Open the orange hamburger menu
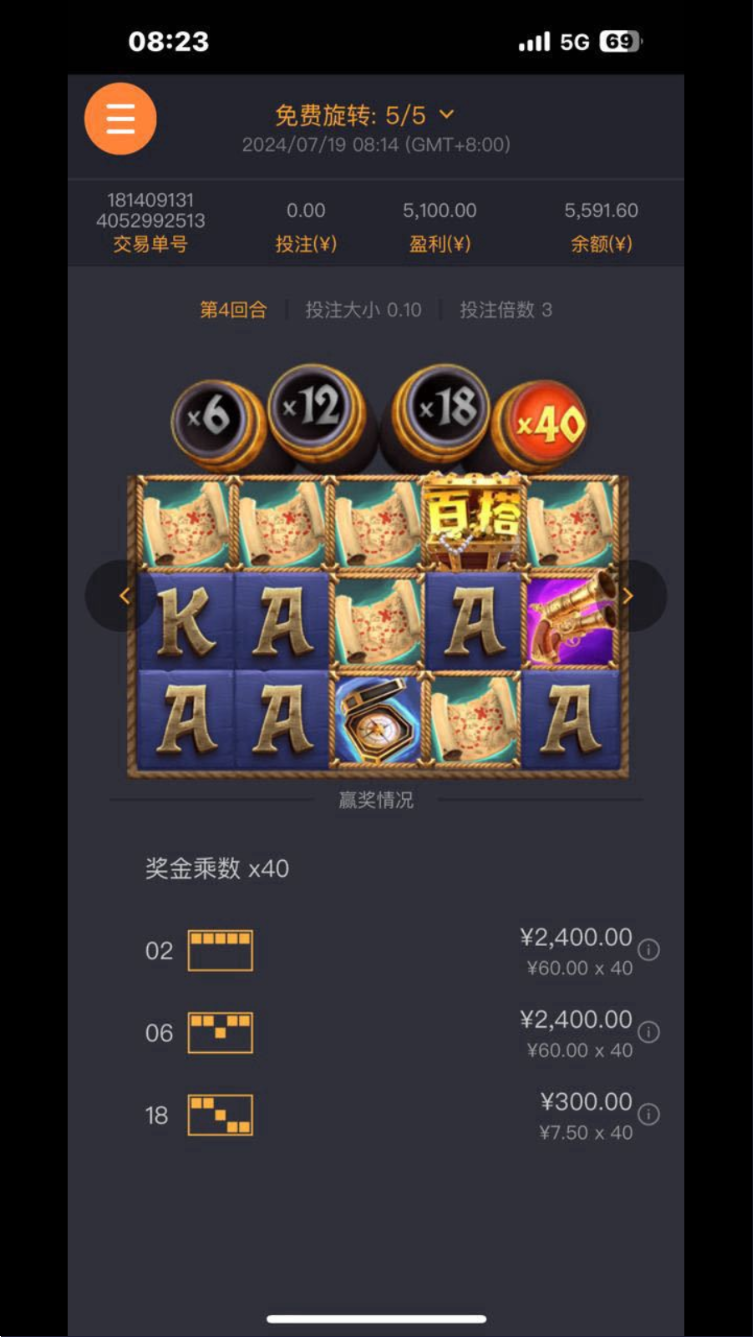 (x=120, y=119)
